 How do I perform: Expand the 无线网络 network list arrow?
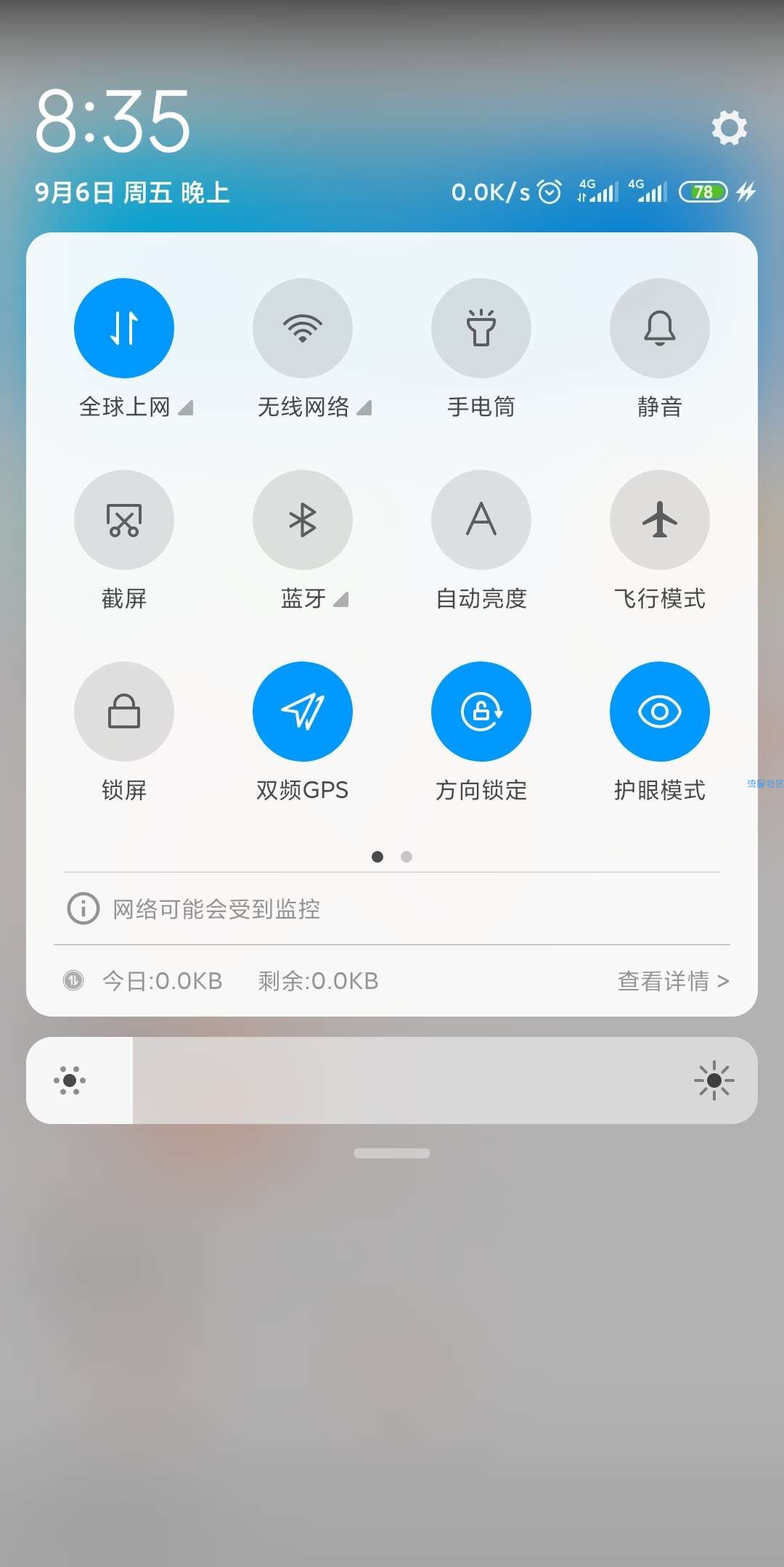click(x=364, y=408)
